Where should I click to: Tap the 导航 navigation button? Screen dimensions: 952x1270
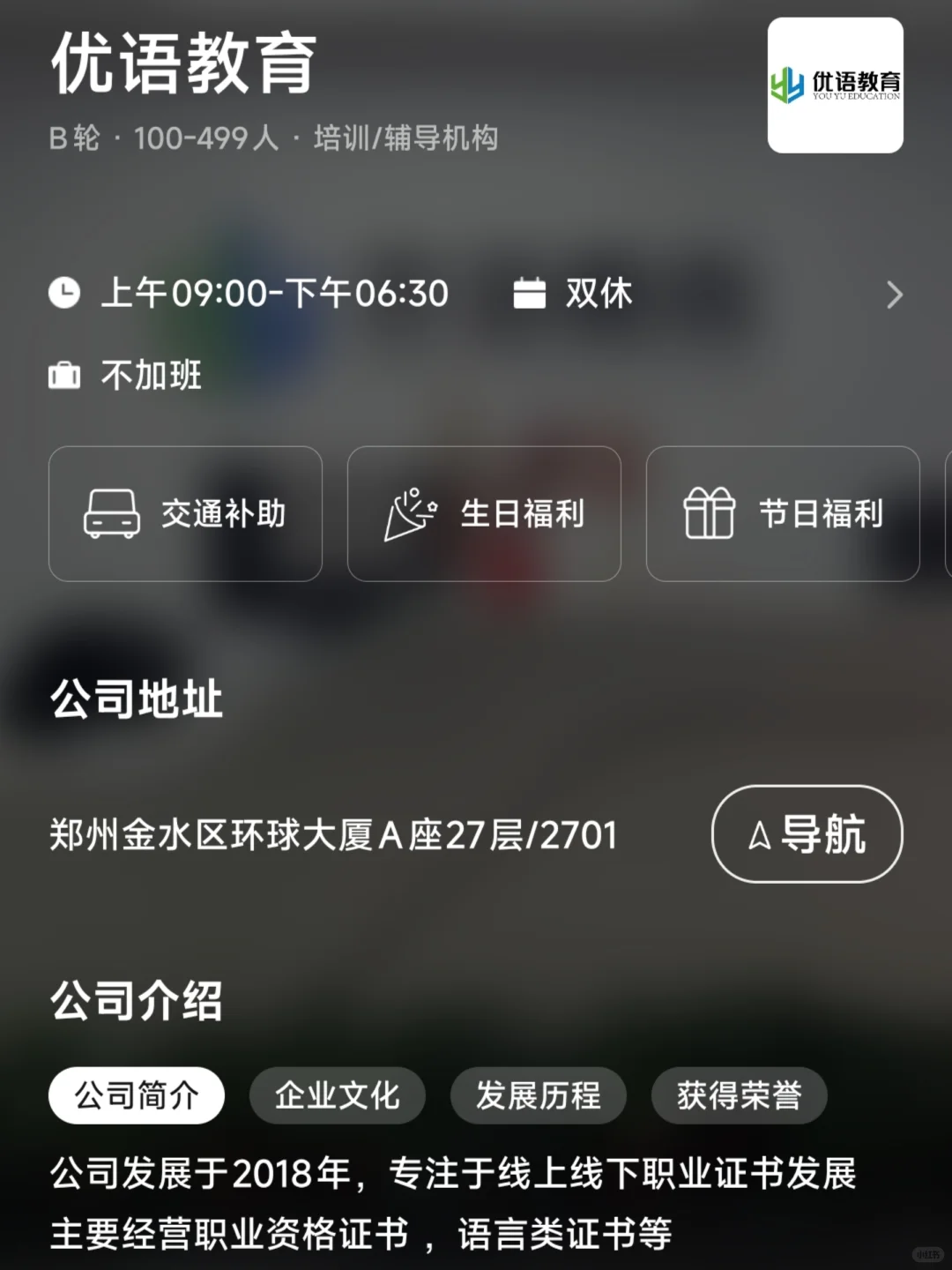pos(807,834)
